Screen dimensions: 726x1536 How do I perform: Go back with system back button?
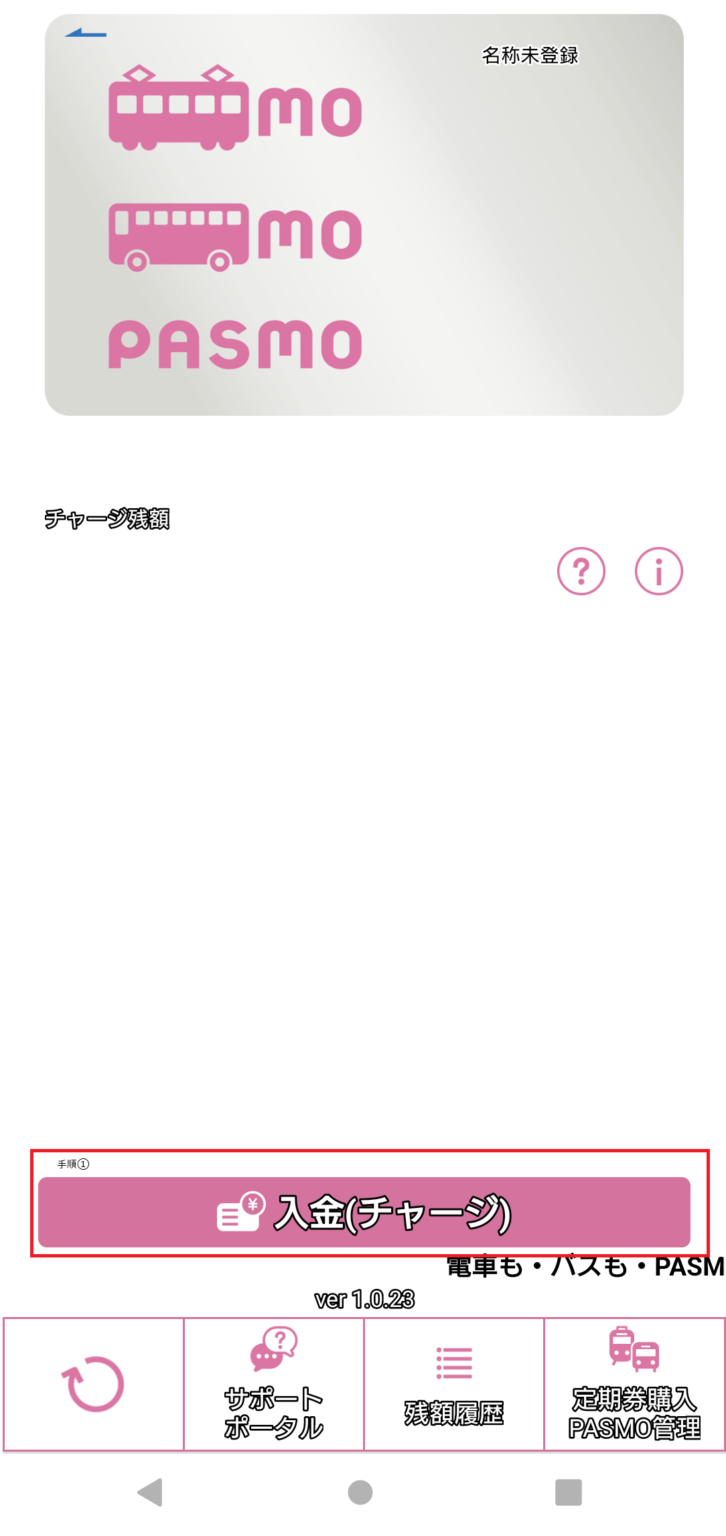coord(150,1493)
